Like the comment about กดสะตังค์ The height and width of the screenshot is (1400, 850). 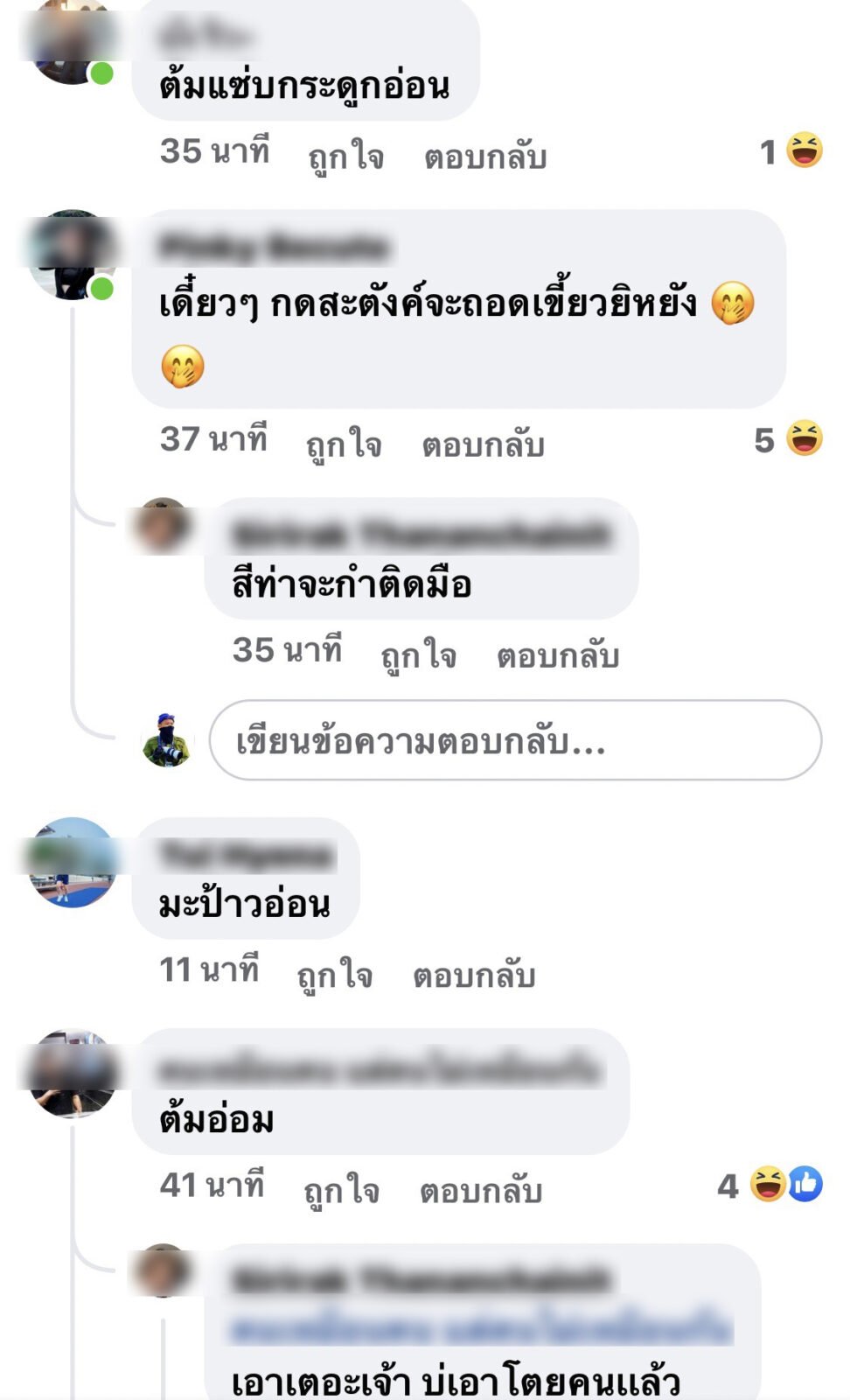coord(343,444)
